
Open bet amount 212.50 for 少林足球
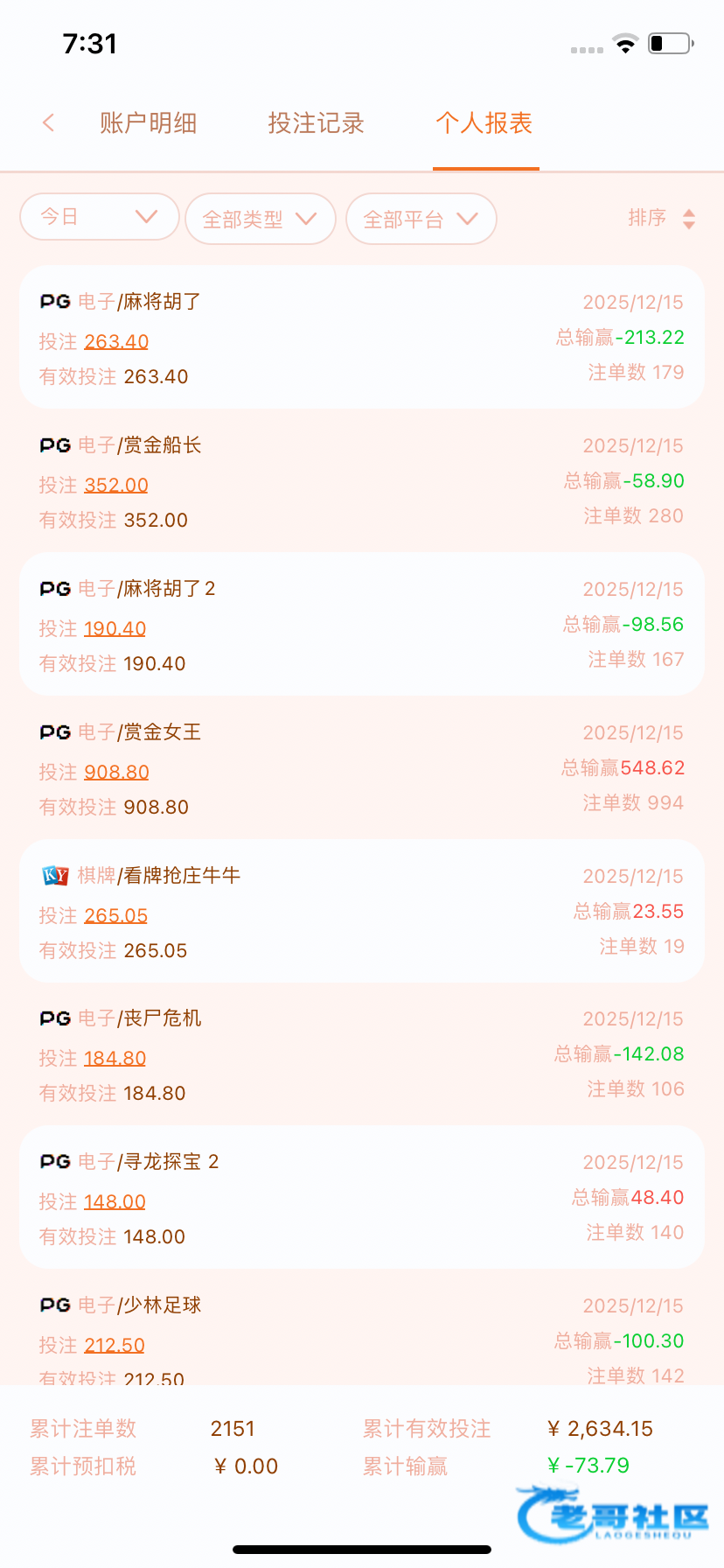pos(115,1345)
